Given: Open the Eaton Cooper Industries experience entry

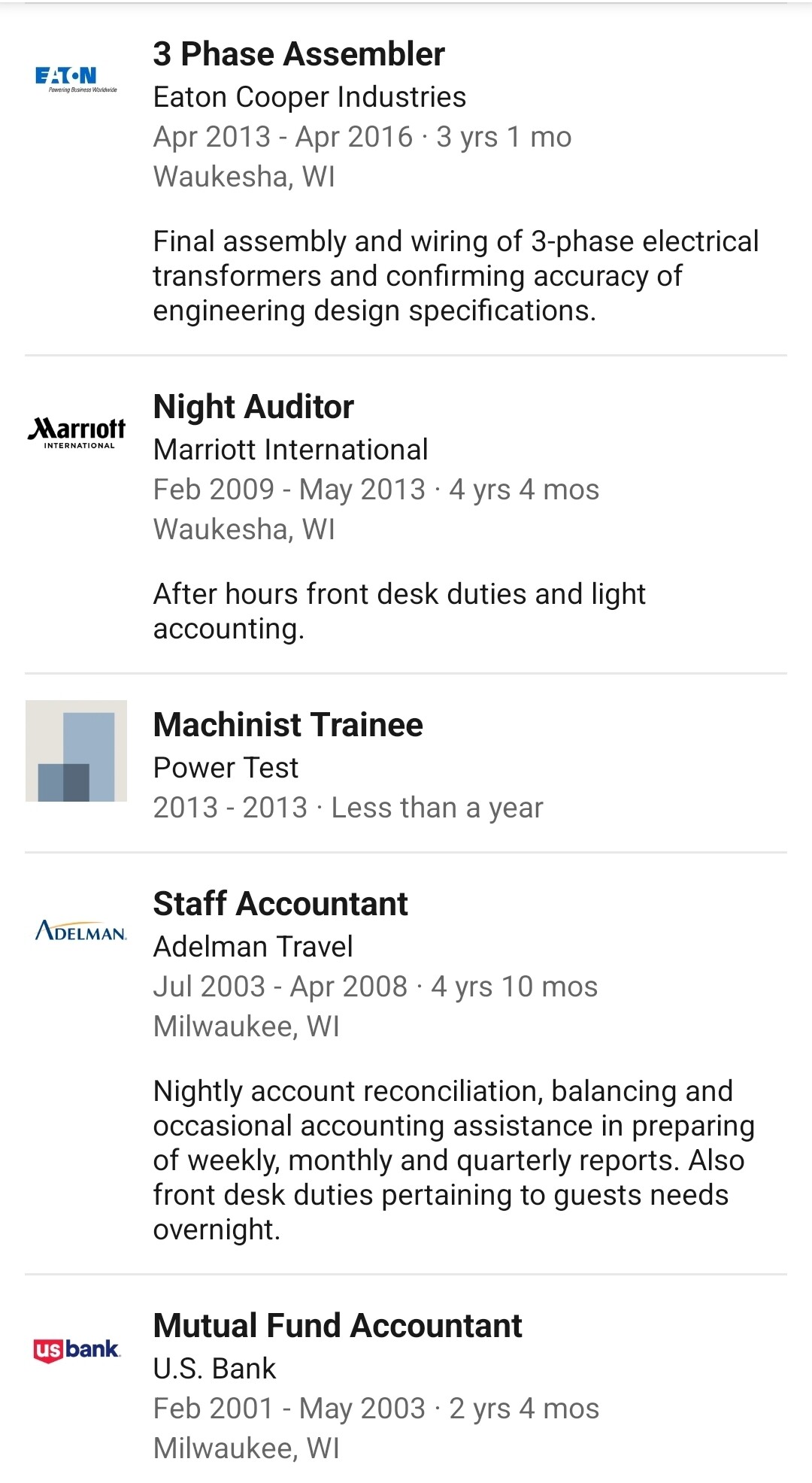Looking at the screenshot, I should click(406, 180).
